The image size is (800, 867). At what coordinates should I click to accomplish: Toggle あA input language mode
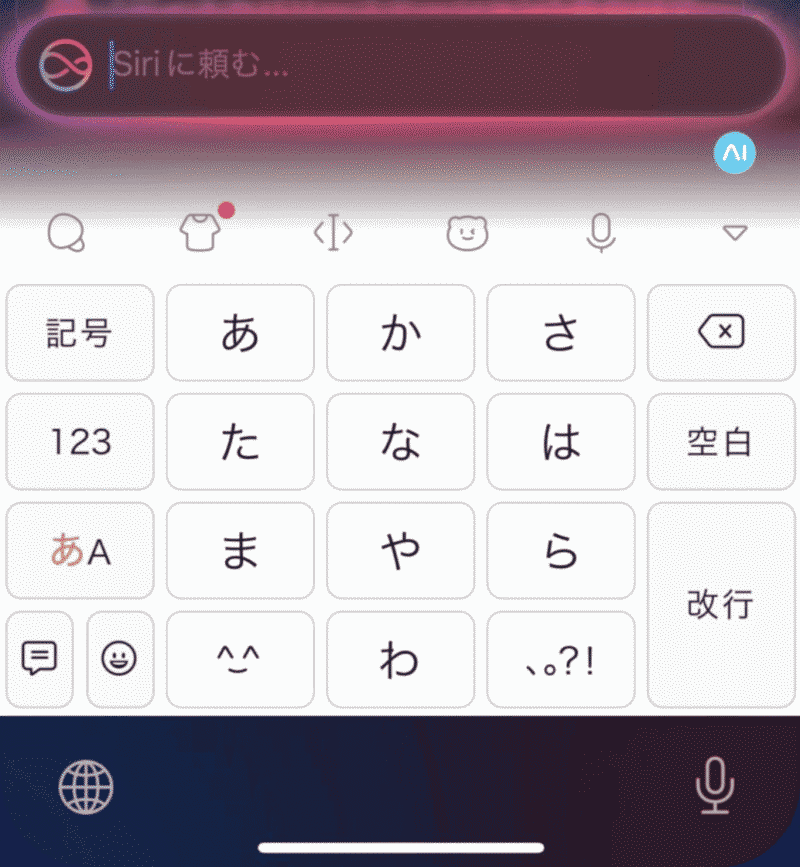click(x=80, y=551)
